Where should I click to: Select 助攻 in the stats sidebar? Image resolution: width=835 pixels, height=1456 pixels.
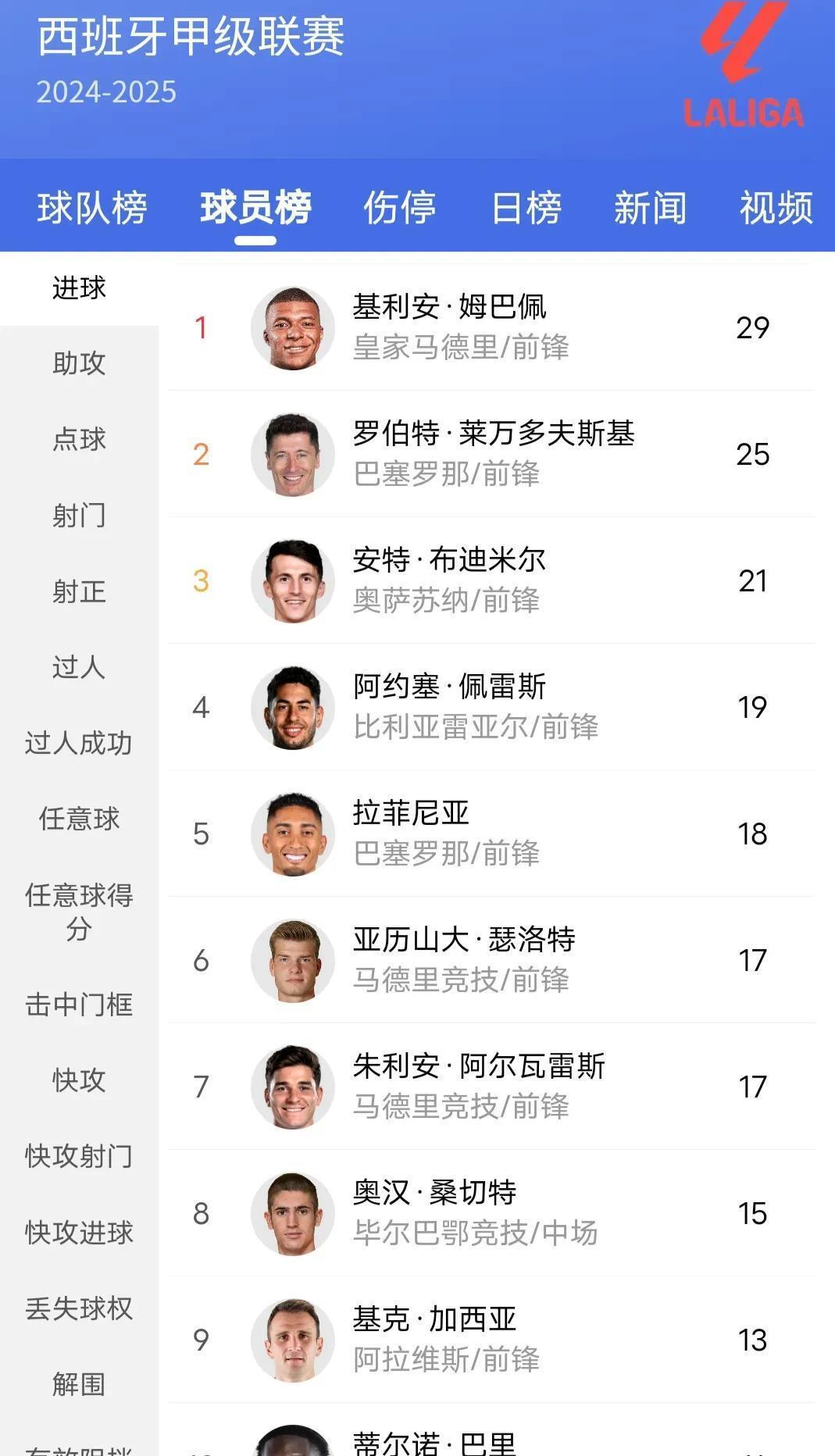click(79, 363)
